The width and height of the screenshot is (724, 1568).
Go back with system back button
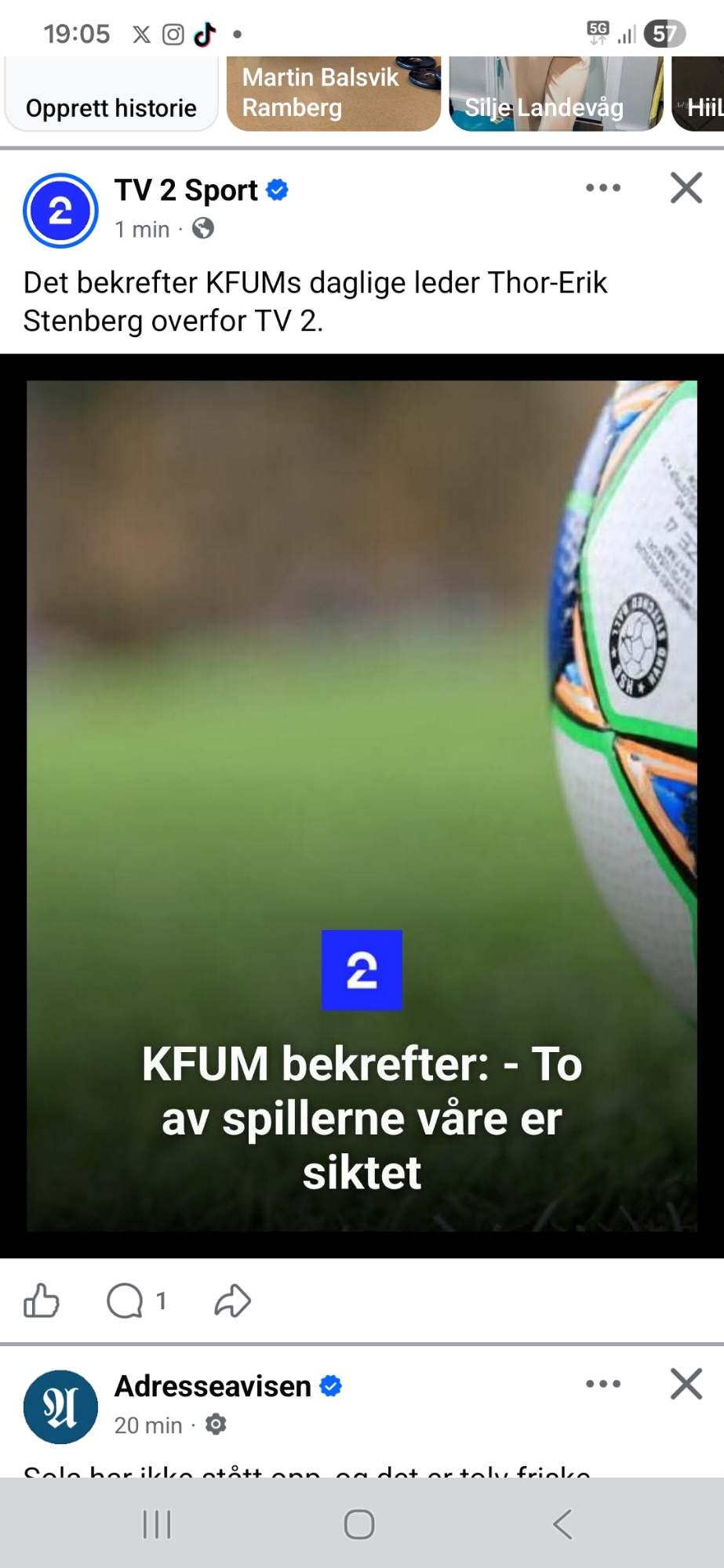point(562,1524)
